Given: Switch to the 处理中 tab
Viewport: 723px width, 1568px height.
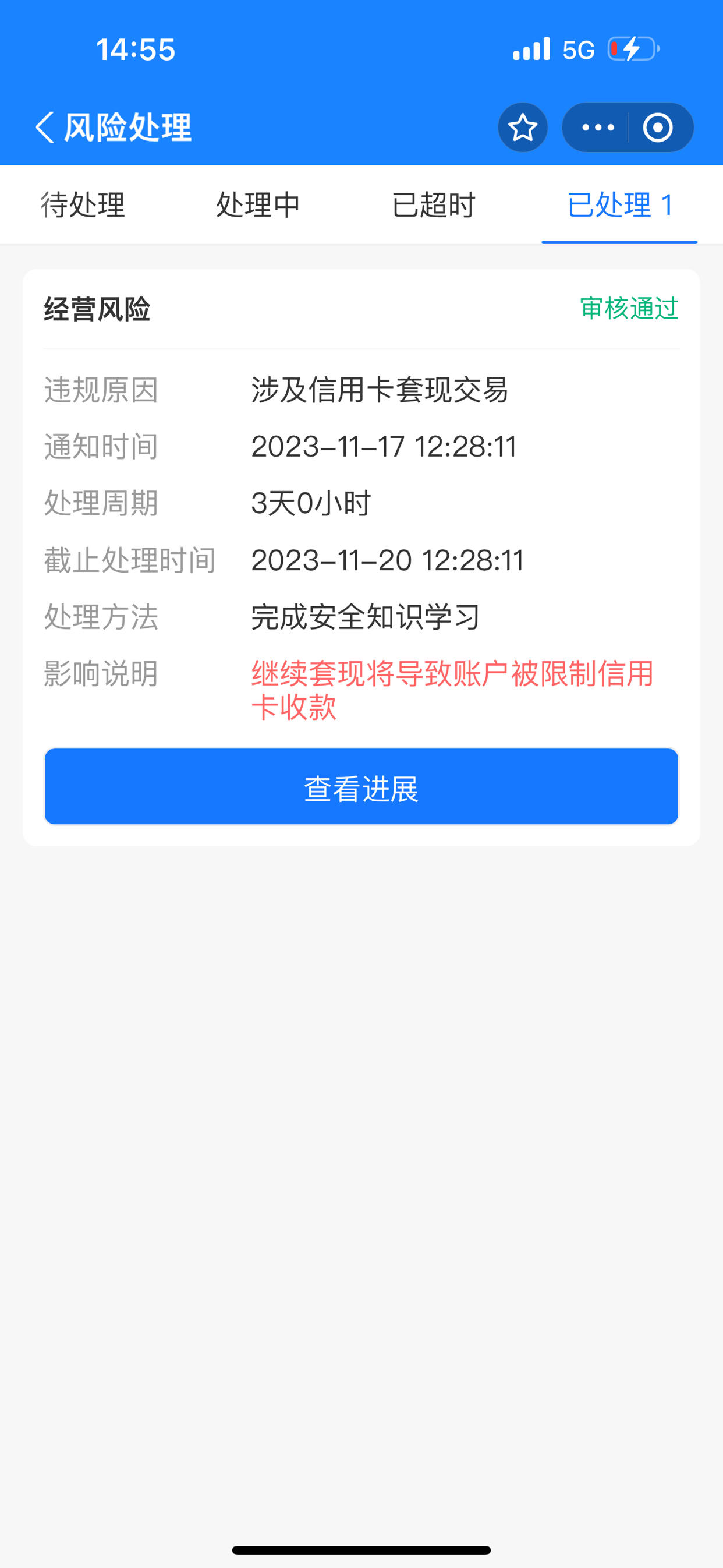Looking at the screenshot, I should click(258, 204).
